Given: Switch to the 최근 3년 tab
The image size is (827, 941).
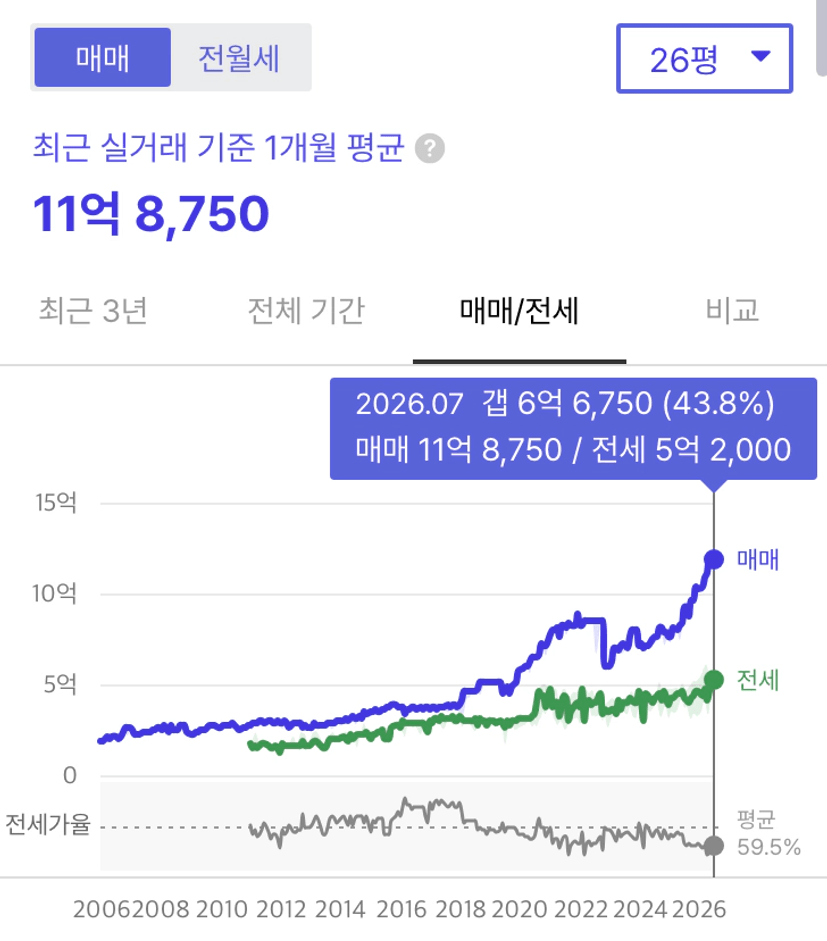Looking at the screenshot, I should pyautogui.click(x=93, y=310).
